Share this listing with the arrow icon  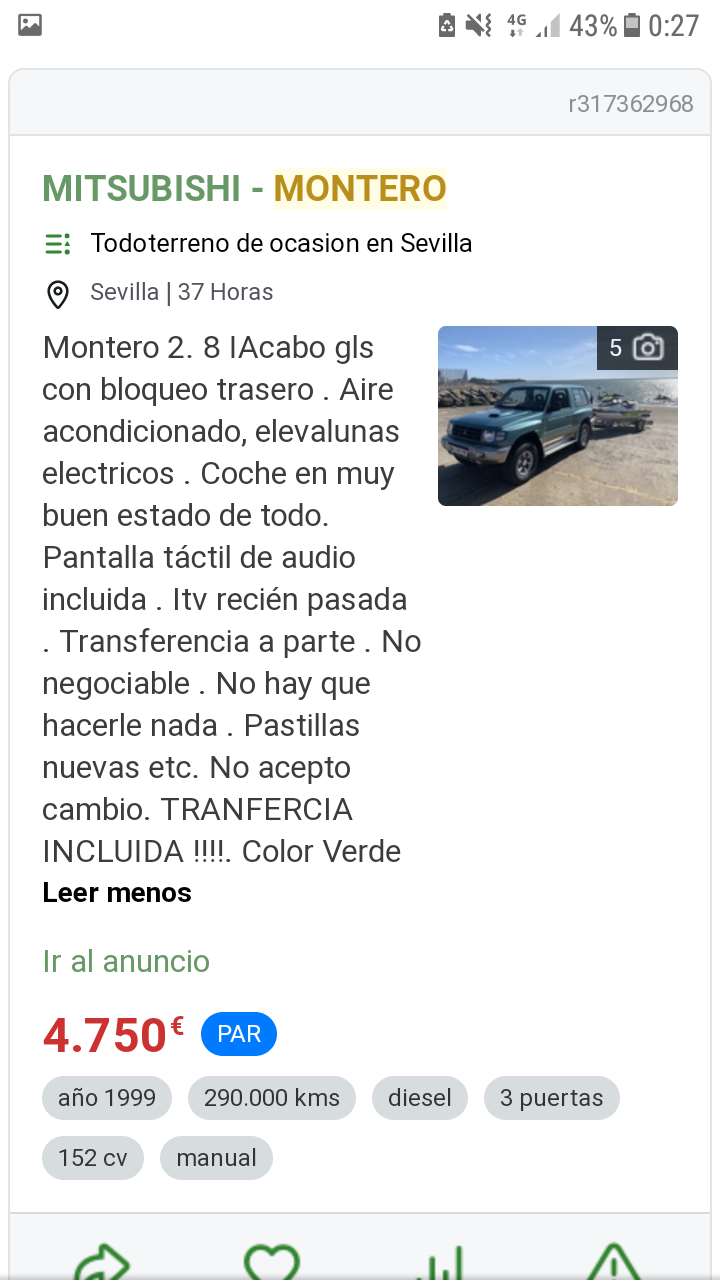102,1262
